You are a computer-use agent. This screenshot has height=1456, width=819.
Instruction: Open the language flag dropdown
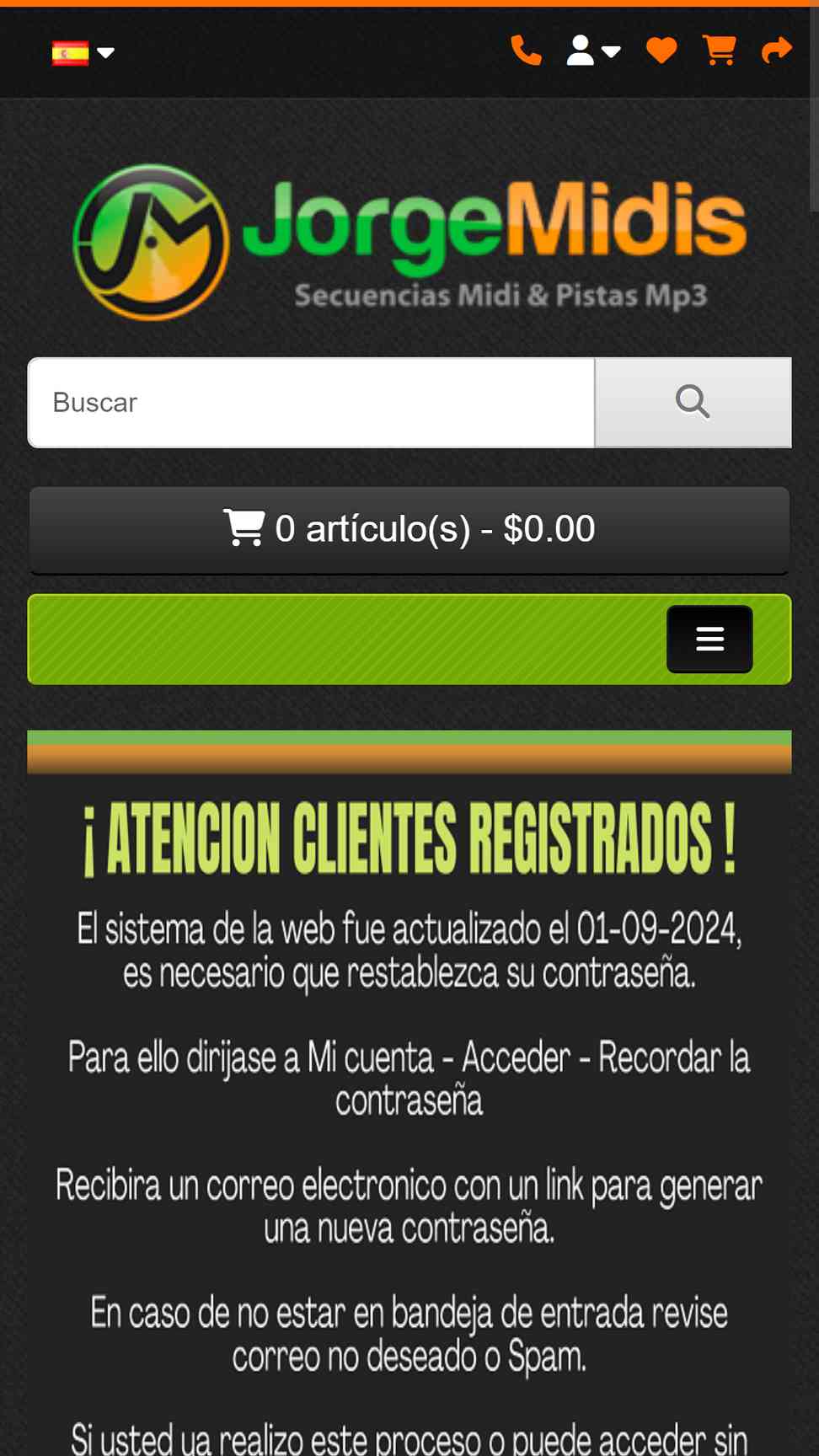(83, 53)
